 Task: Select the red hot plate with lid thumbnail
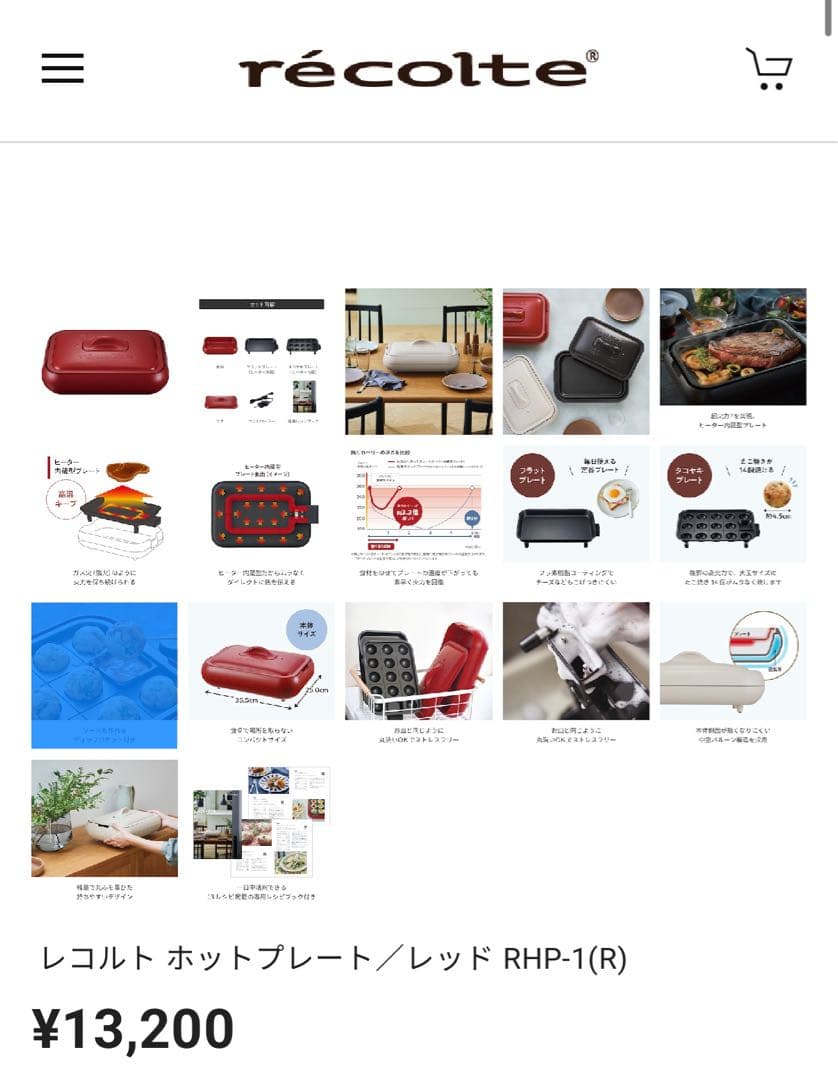[104, 361]
